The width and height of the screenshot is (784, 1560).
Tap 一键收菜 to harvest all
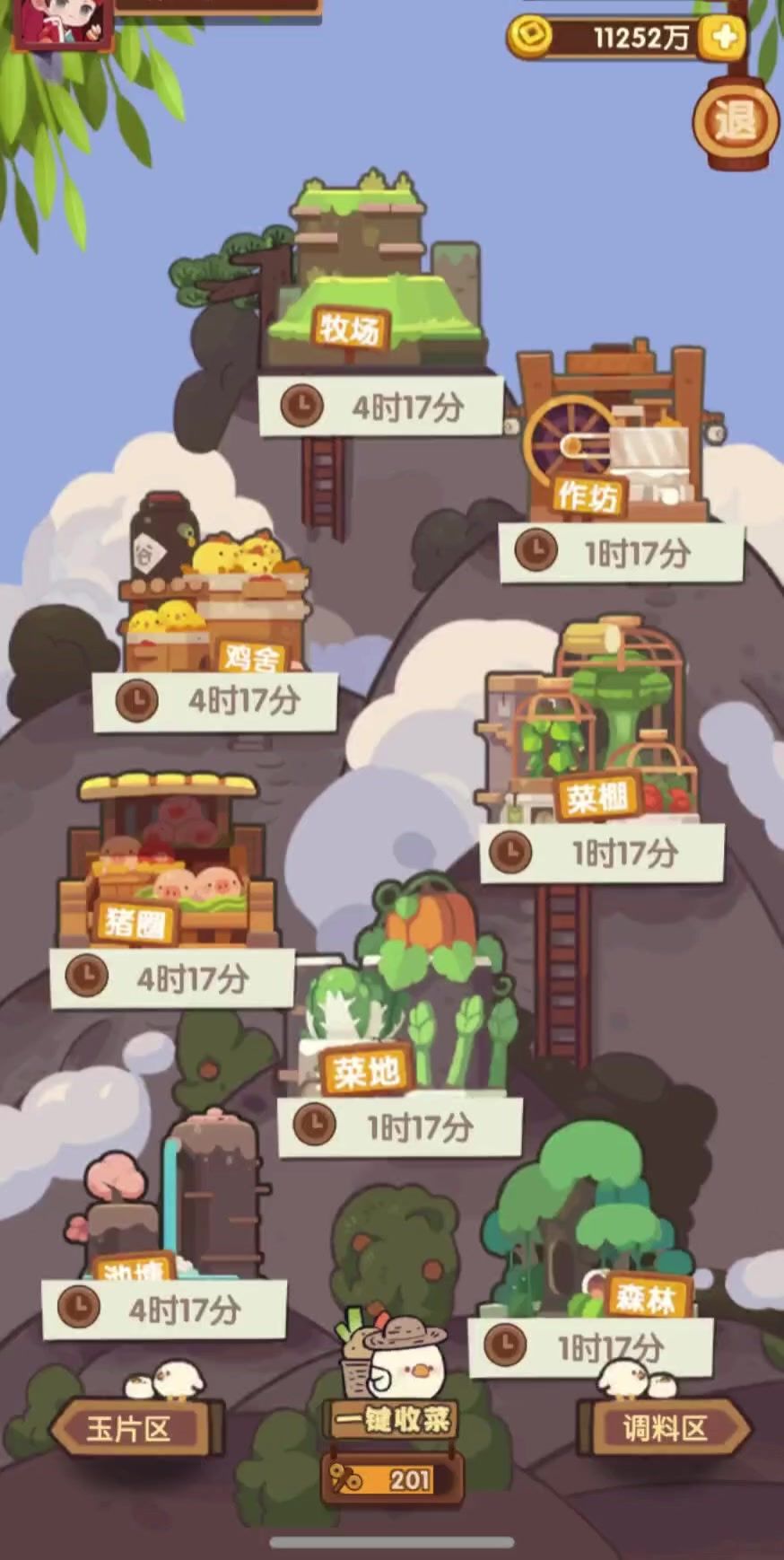[x=392, y=1420]
